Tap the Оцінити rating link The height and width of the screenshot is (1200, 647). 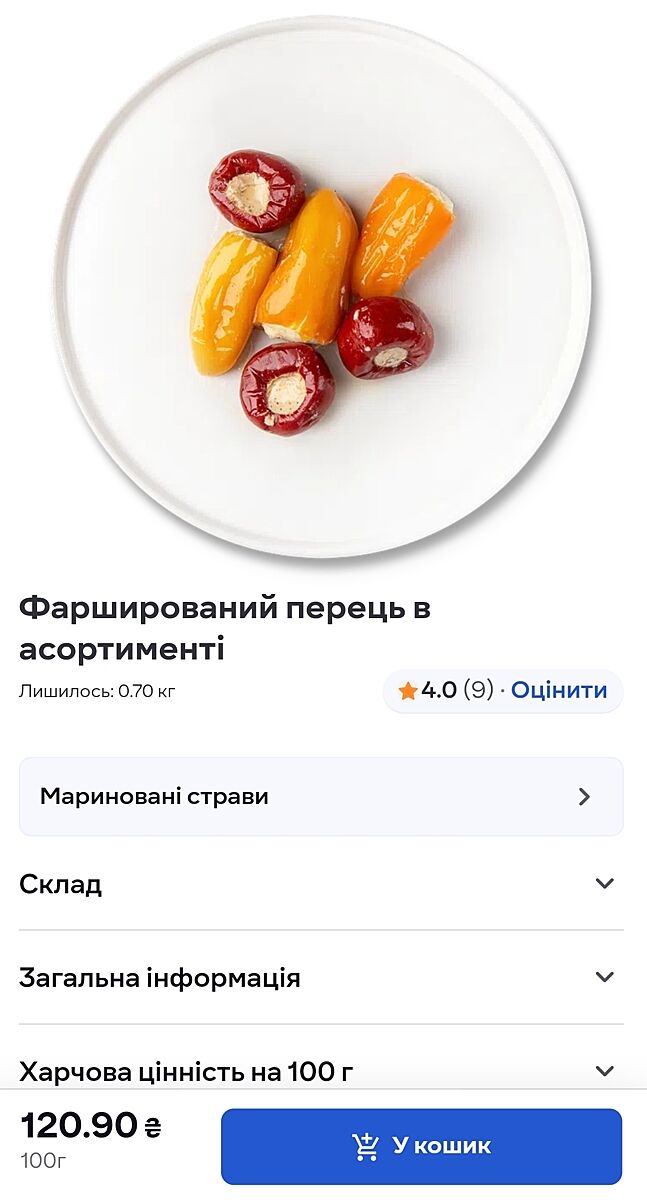(x=559, y=690)
